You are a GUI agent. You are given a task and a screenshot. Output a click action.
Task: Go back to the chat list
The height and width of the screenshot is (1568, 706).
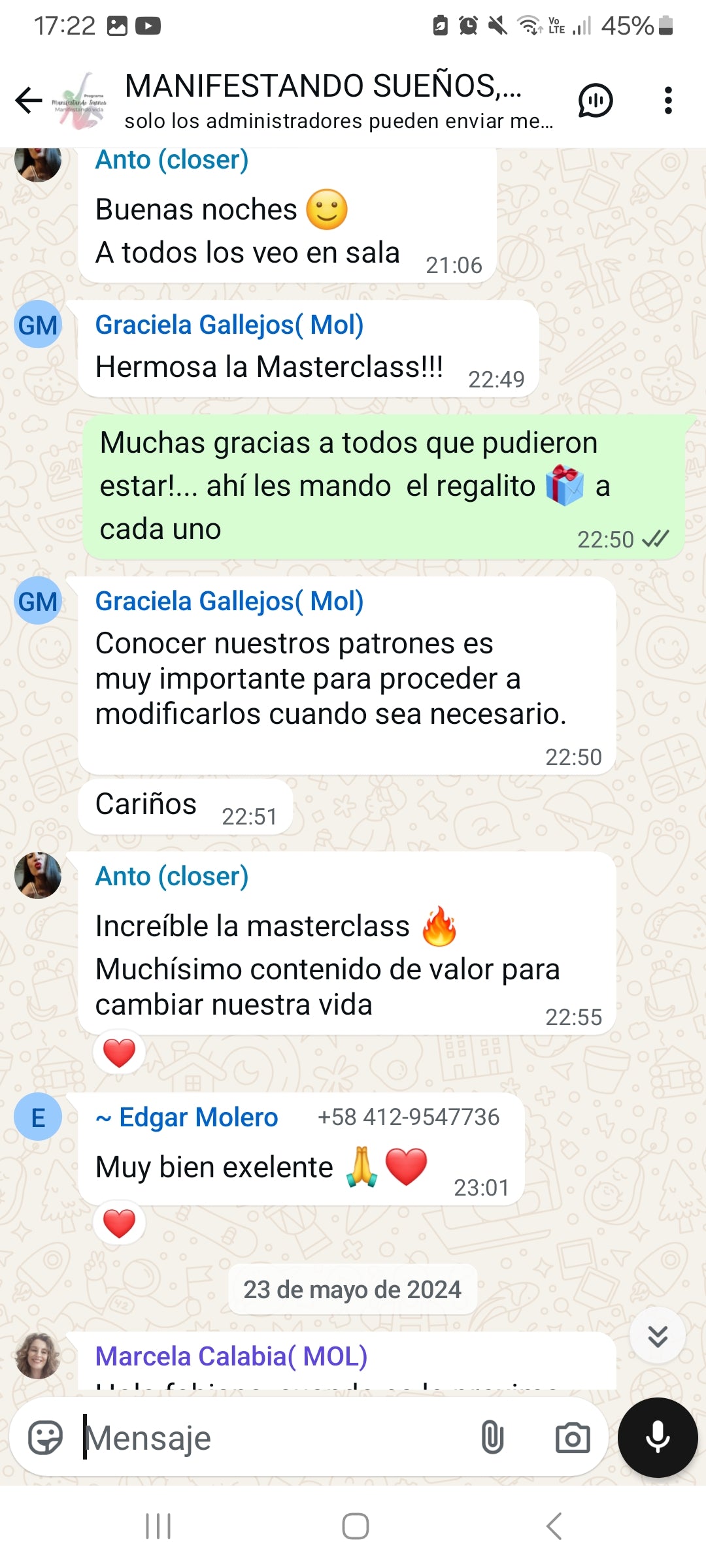tap(29, 100)
